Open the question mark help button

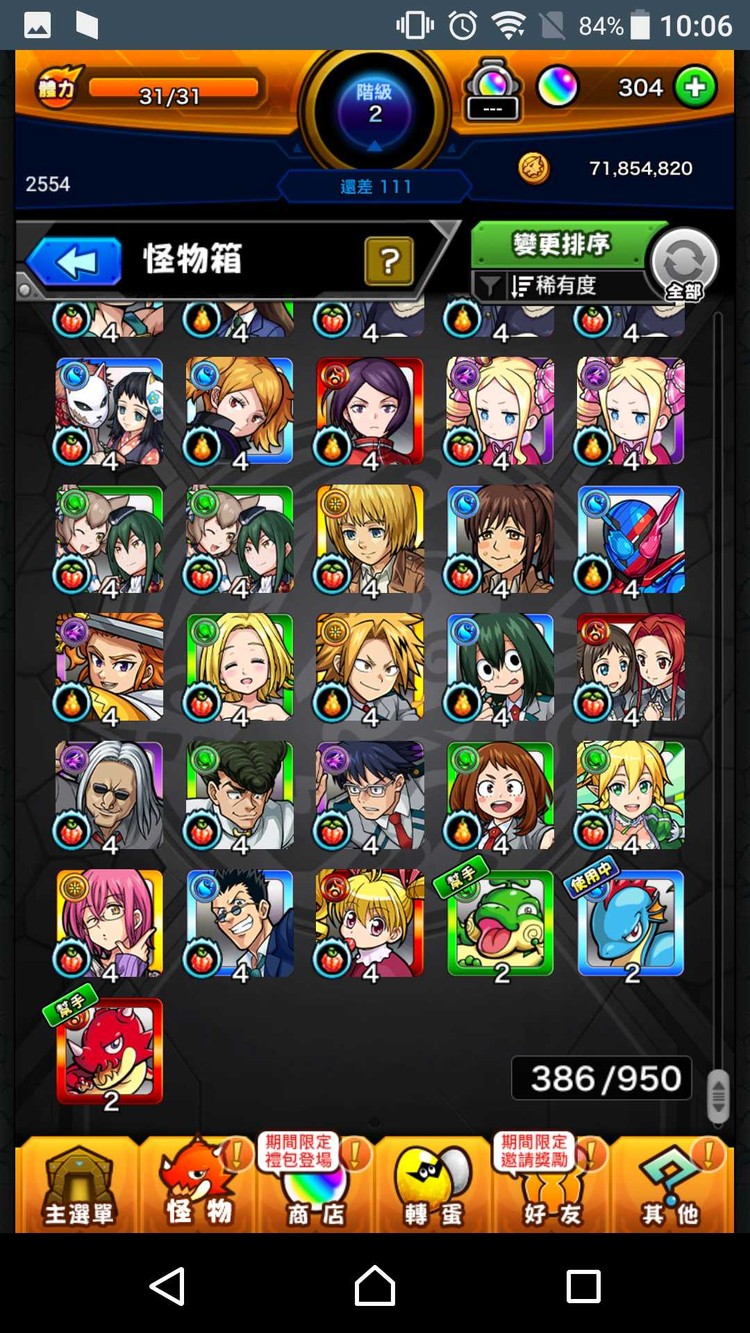(x=390, y=262)
